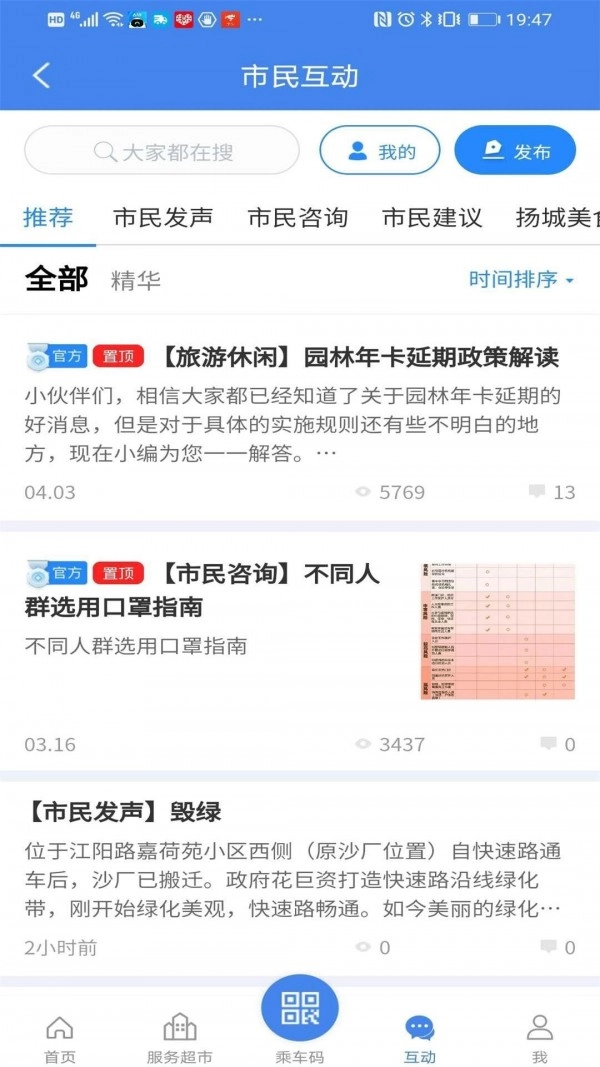Go back using the top-left arrow
The height and width of the screenshot is (1067, 600).
pyautogui.click(x=41, y=76)
